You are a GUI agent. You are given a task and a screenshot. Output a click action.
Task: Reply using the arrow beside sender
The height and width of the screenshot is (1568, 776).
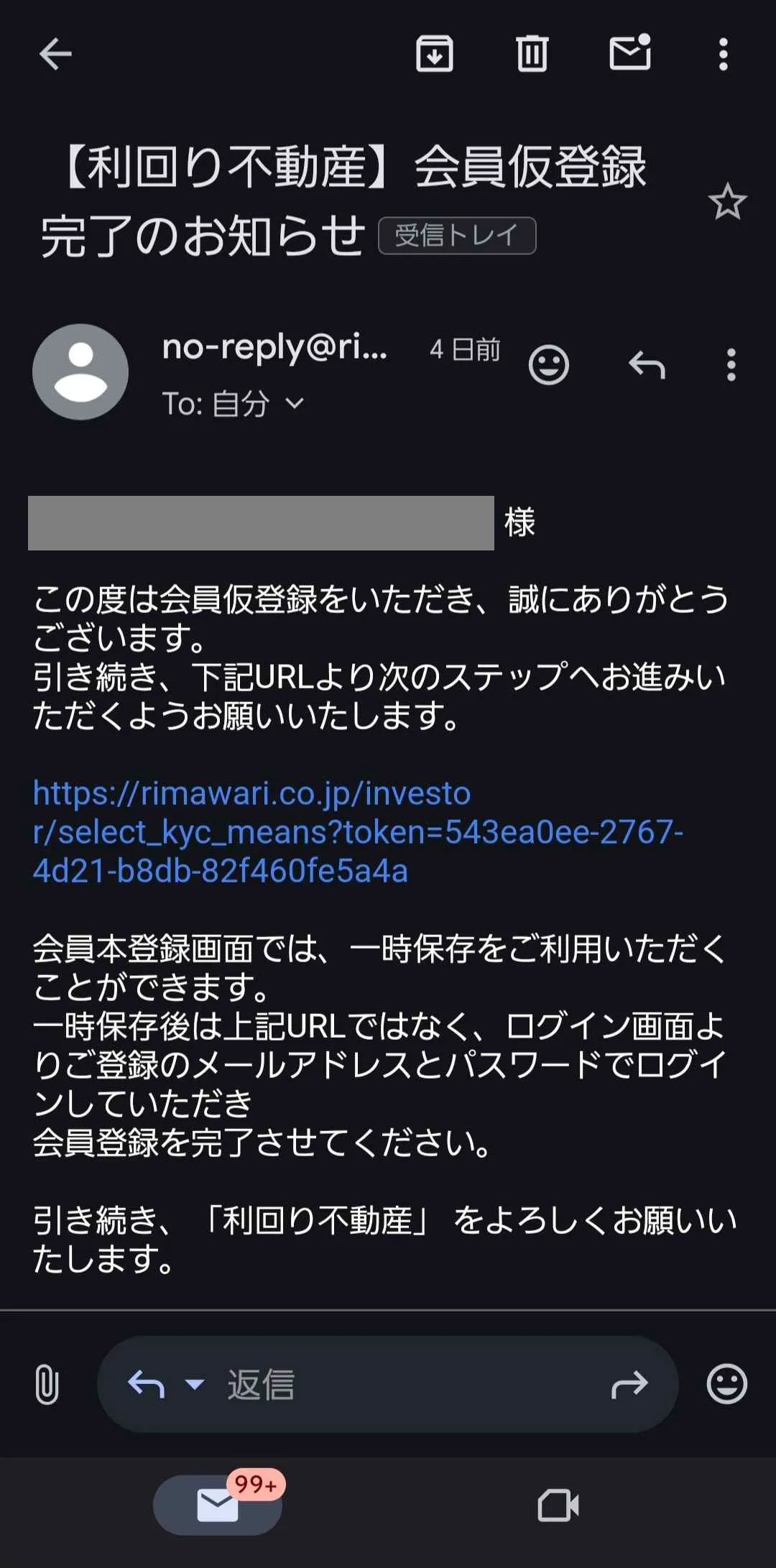coord(647,365)
